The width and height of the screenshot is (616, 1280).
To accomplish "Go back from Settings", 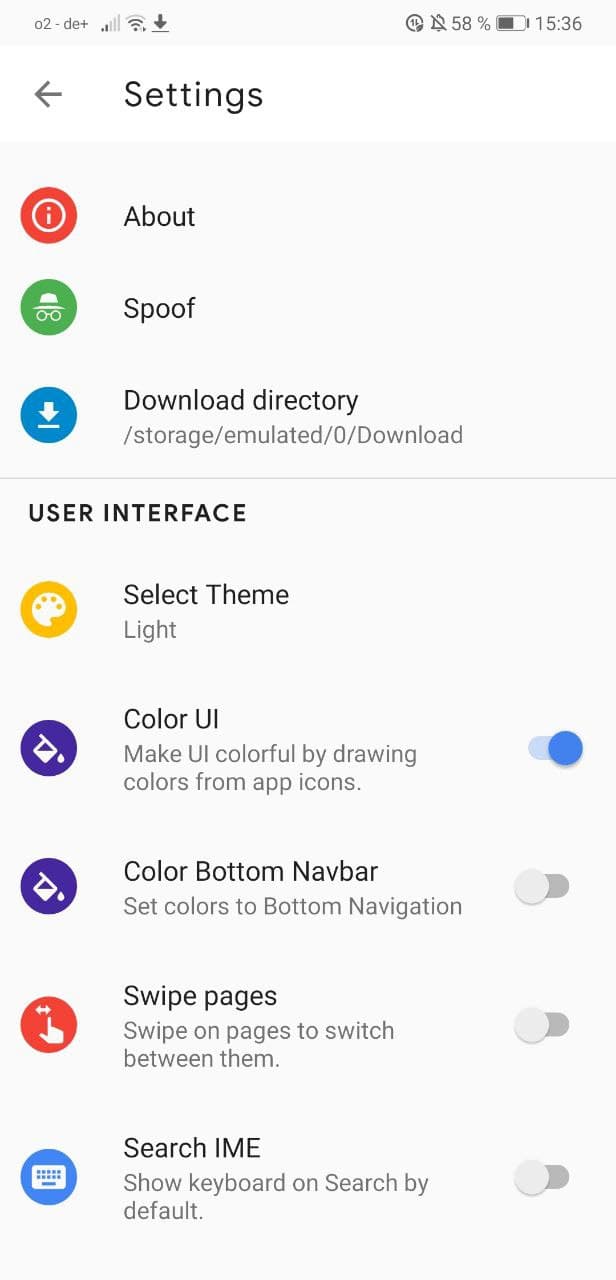I will [x=48, y=94].
